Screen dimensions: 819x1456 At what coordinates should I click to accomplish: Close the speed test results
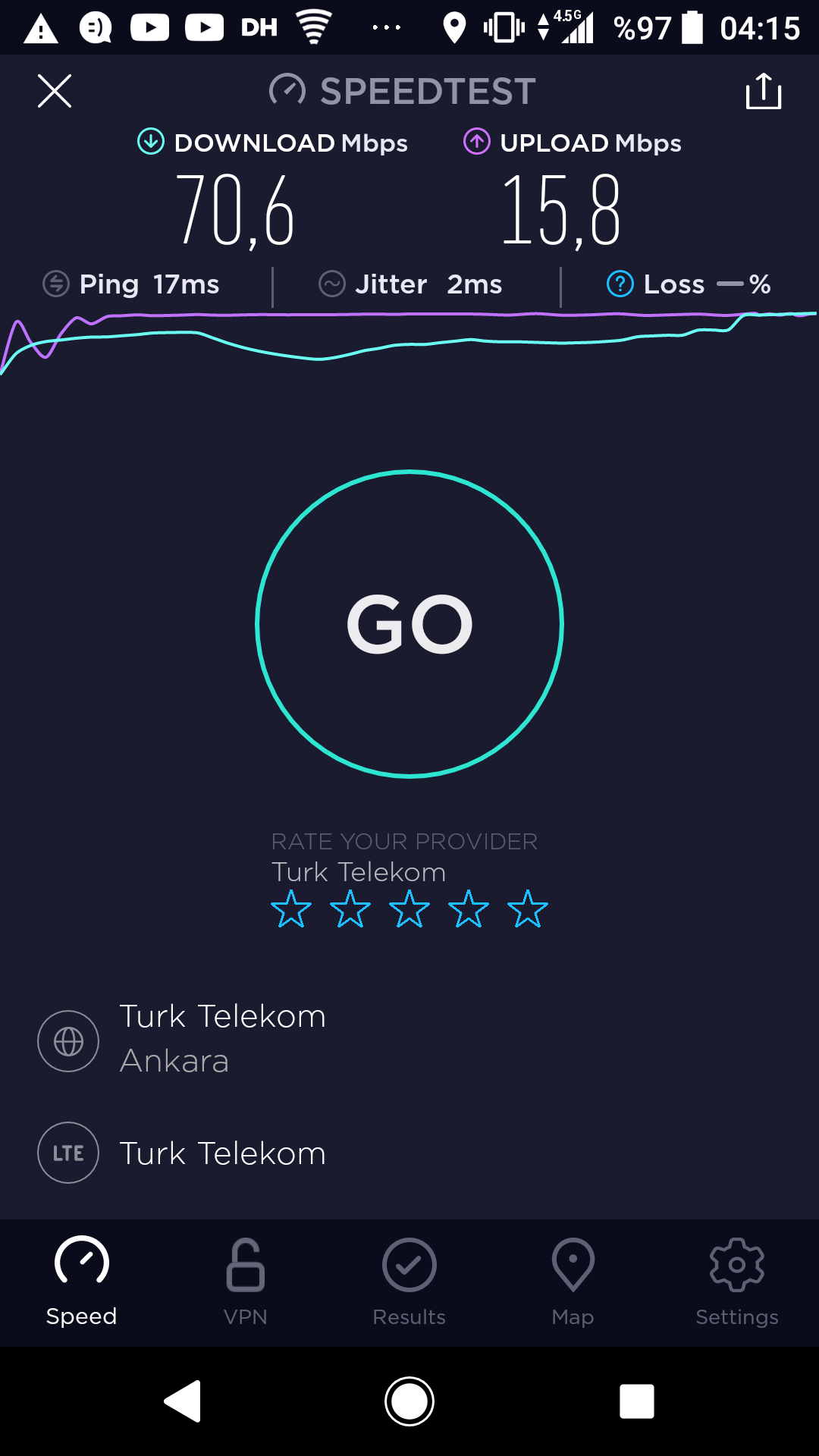tap(55, 91)
